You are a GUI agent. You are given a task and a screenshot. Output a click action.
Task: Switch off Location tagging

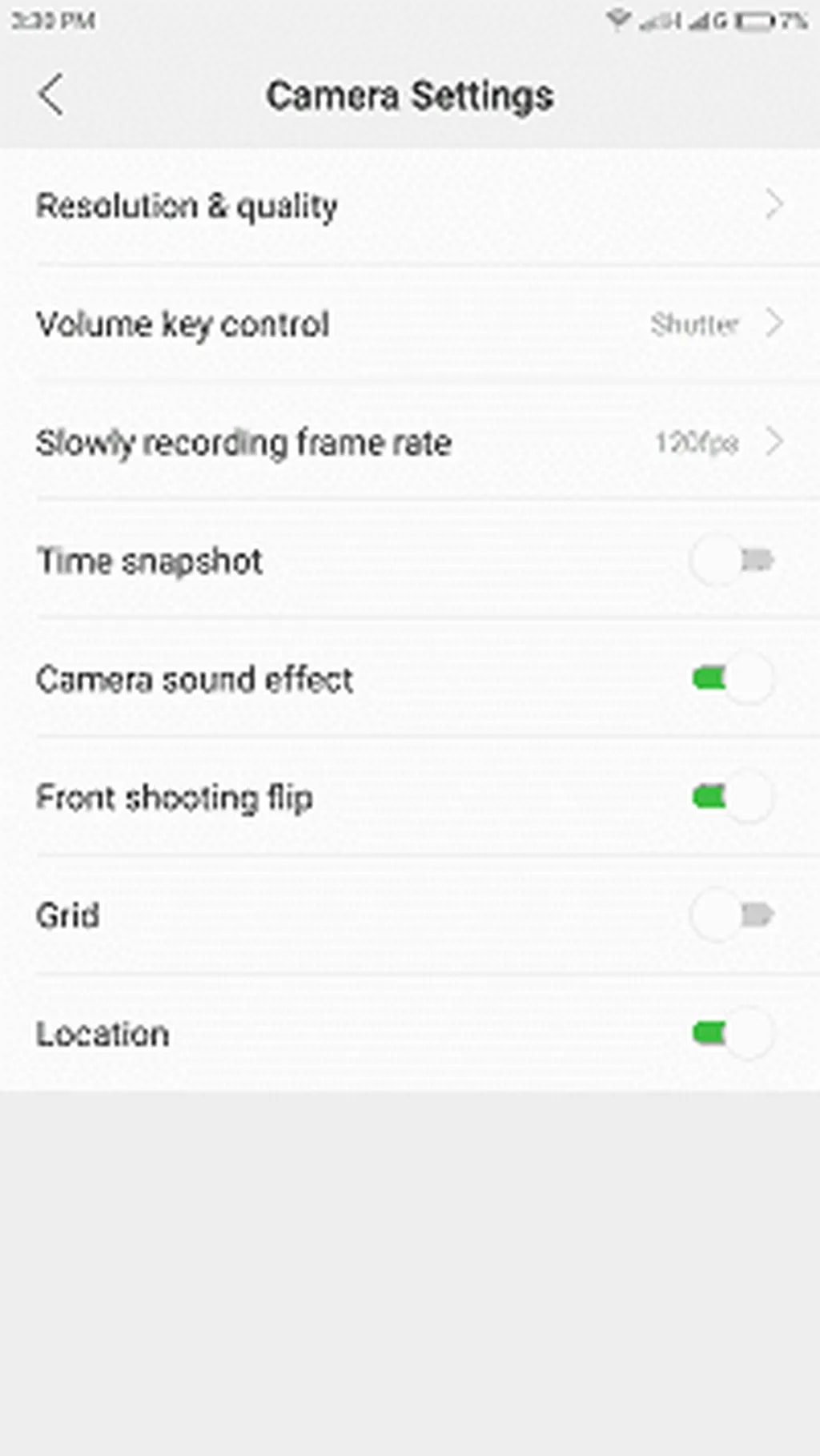(732, 1033)
